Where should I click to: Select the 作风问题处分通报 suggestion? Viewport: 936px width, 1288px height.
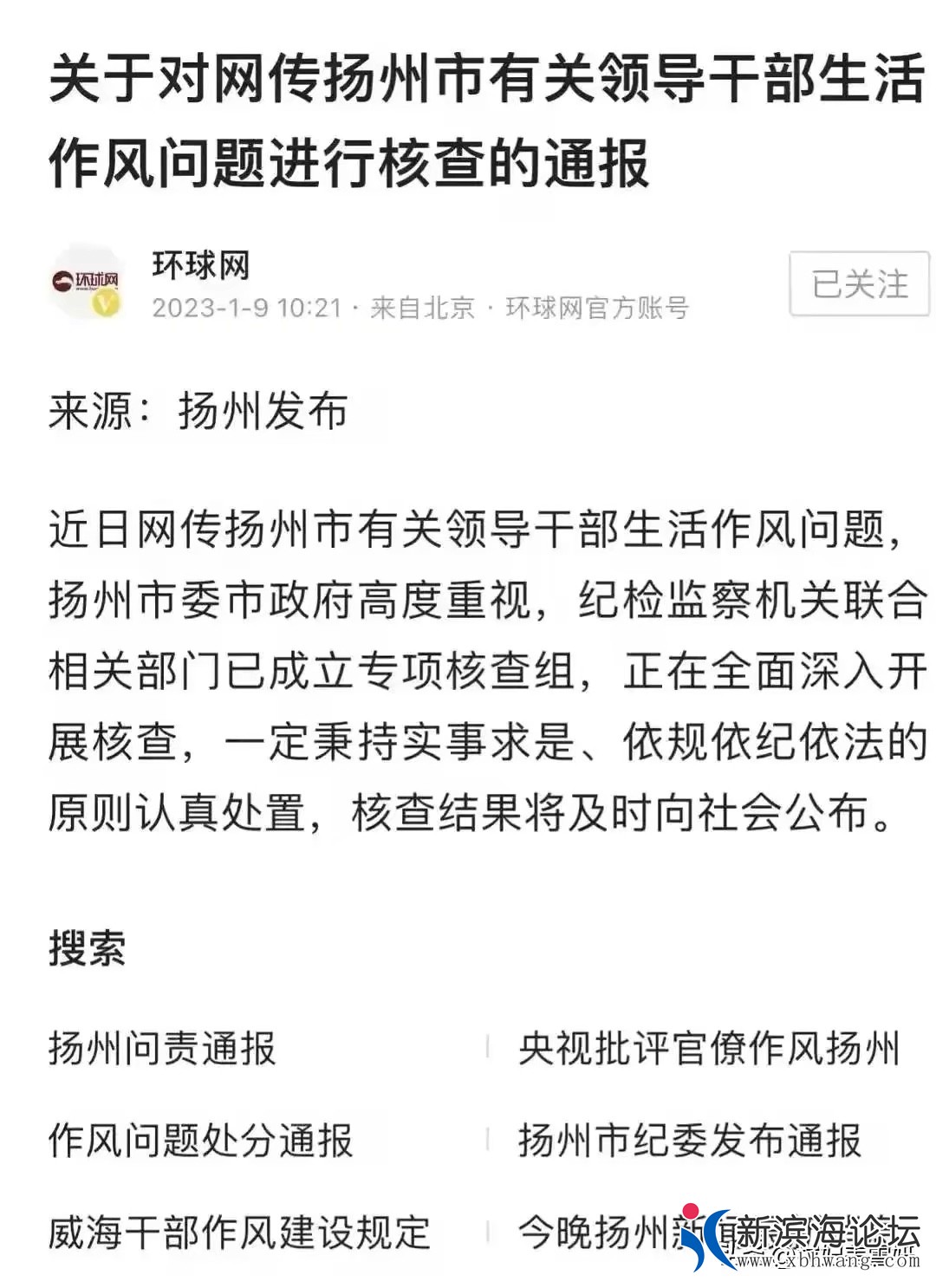(x=200, y=1140)
